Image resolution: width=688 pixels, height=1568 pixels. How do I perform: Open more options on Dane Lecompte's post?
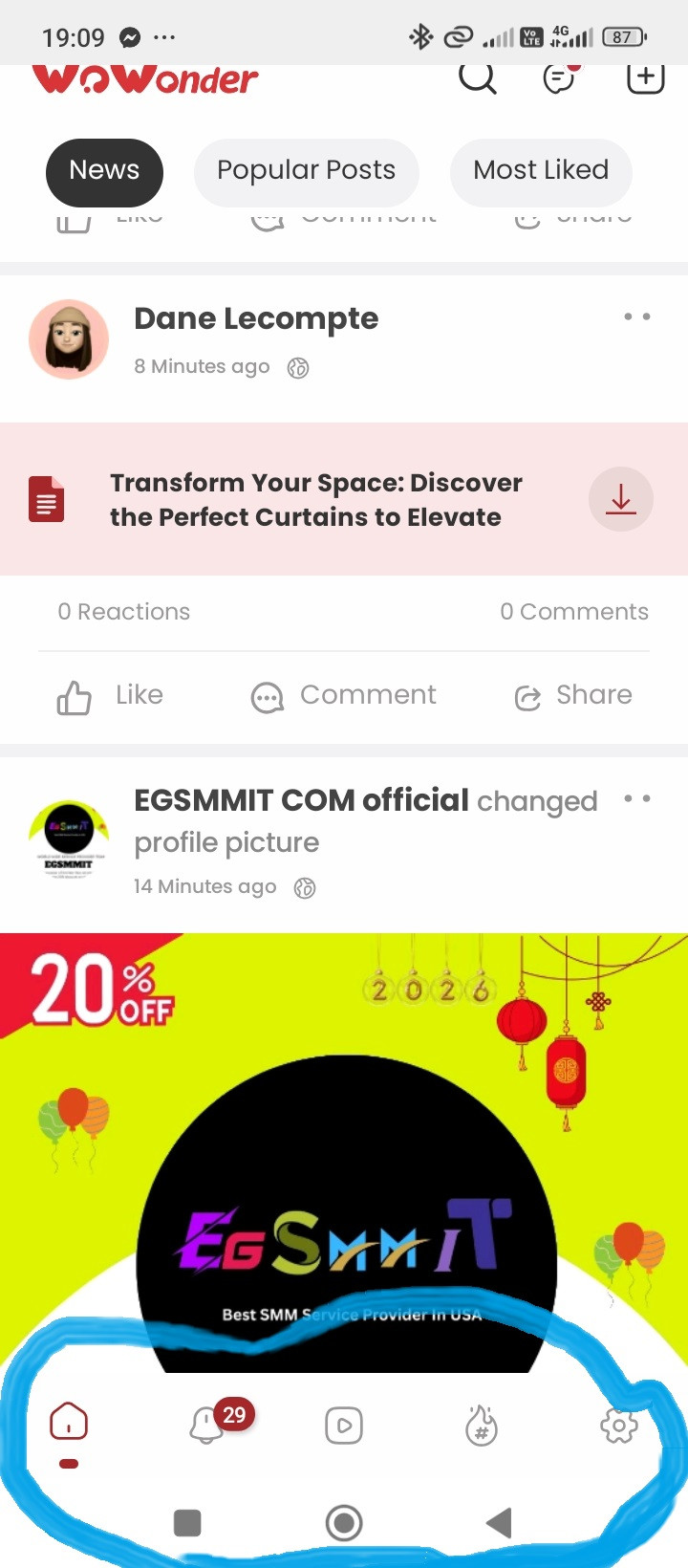(x=636, y=316)
